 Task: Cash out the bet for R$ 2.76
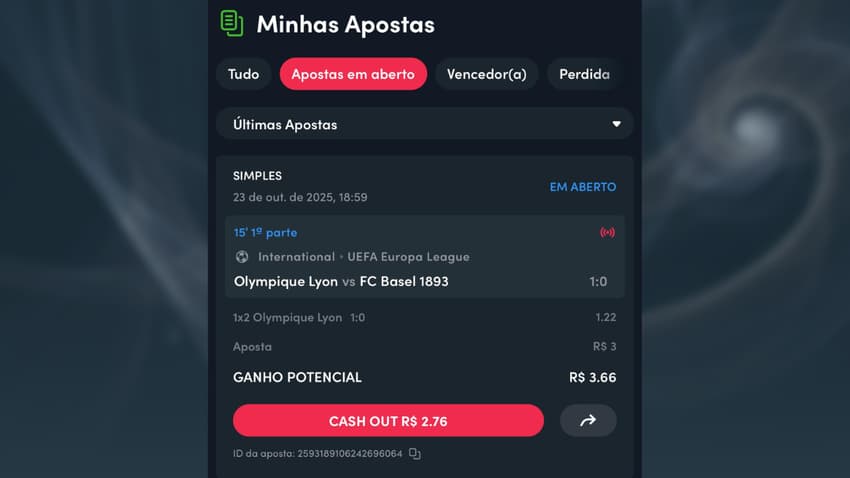(x=388, y=421)
